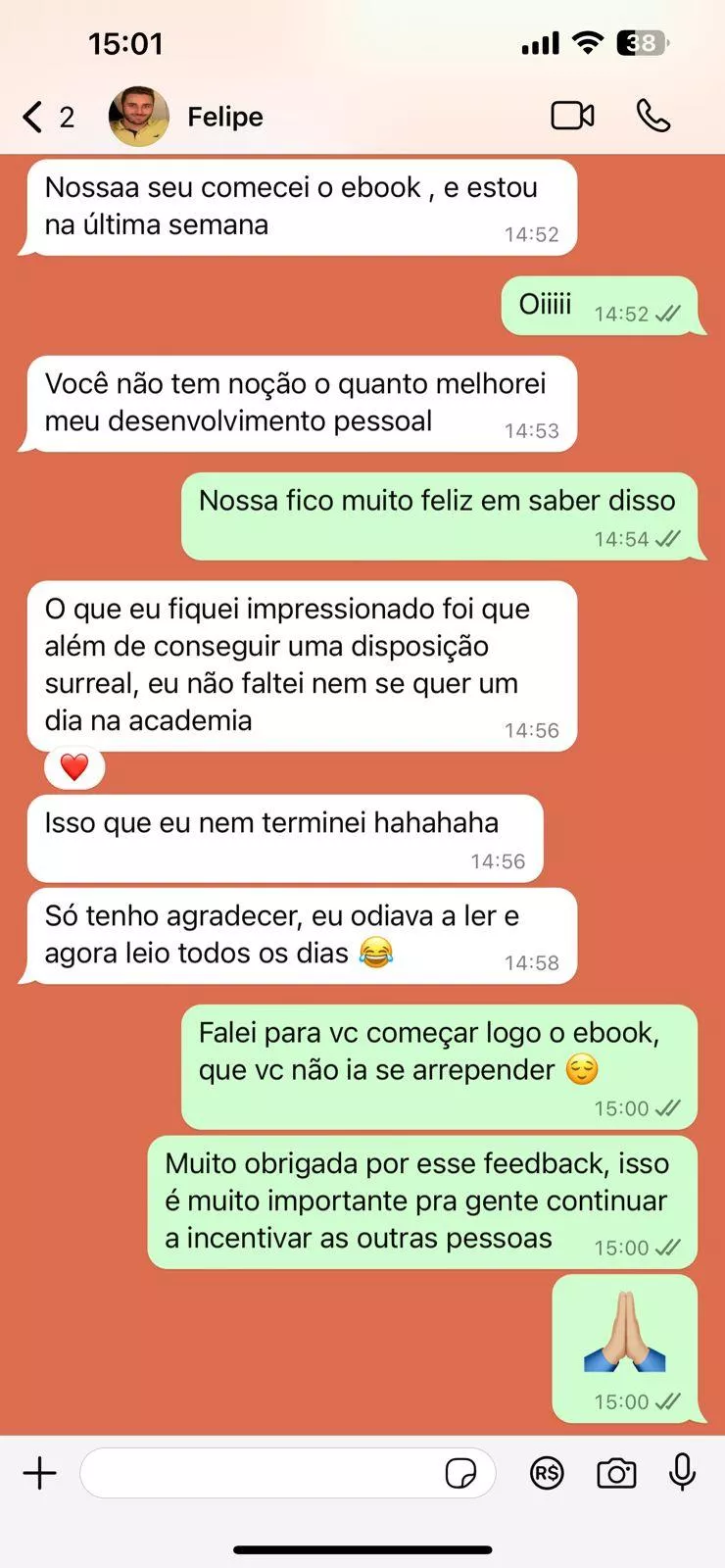Tap Felipe's profile picture

pos(138,117)
